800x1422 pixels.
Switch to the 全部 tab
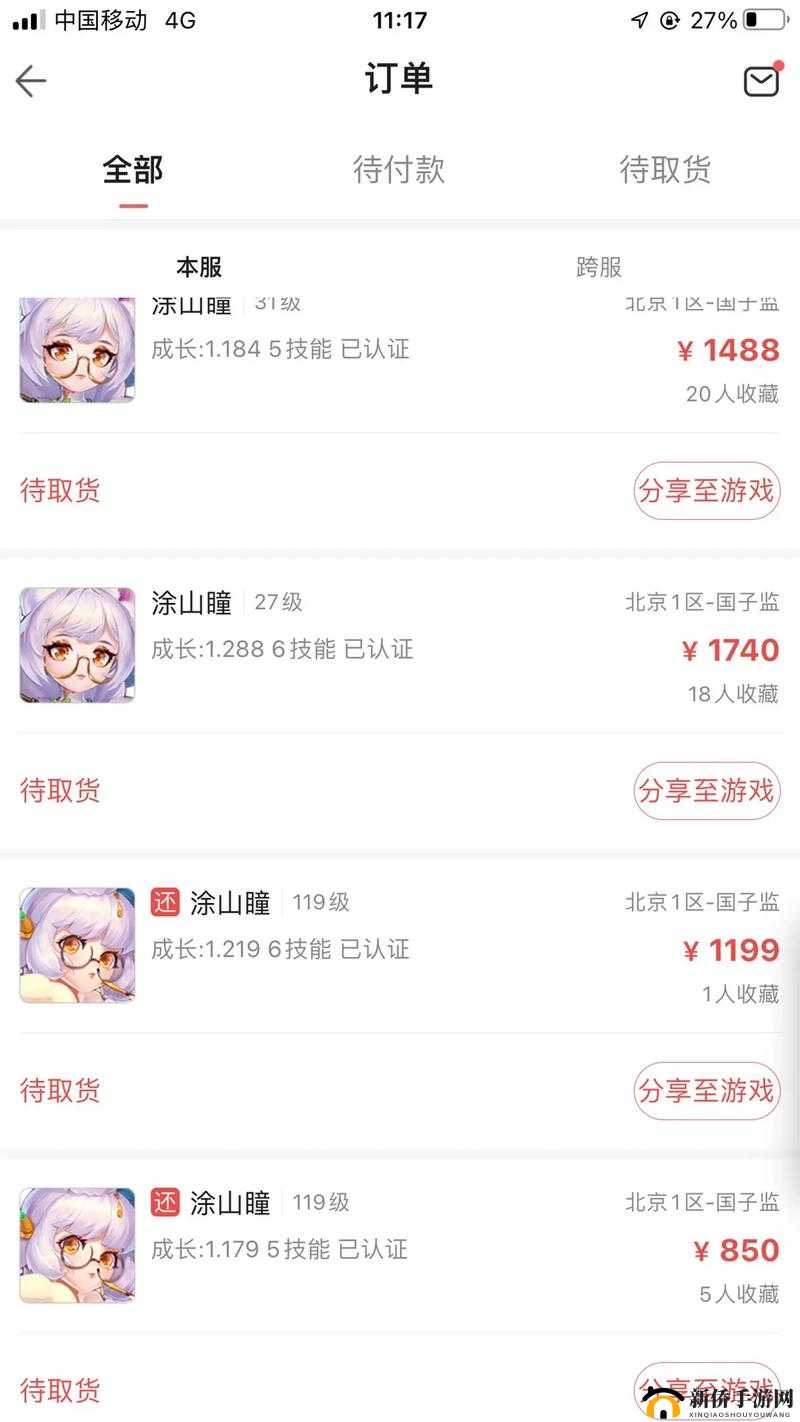click(x=133, y=169)
